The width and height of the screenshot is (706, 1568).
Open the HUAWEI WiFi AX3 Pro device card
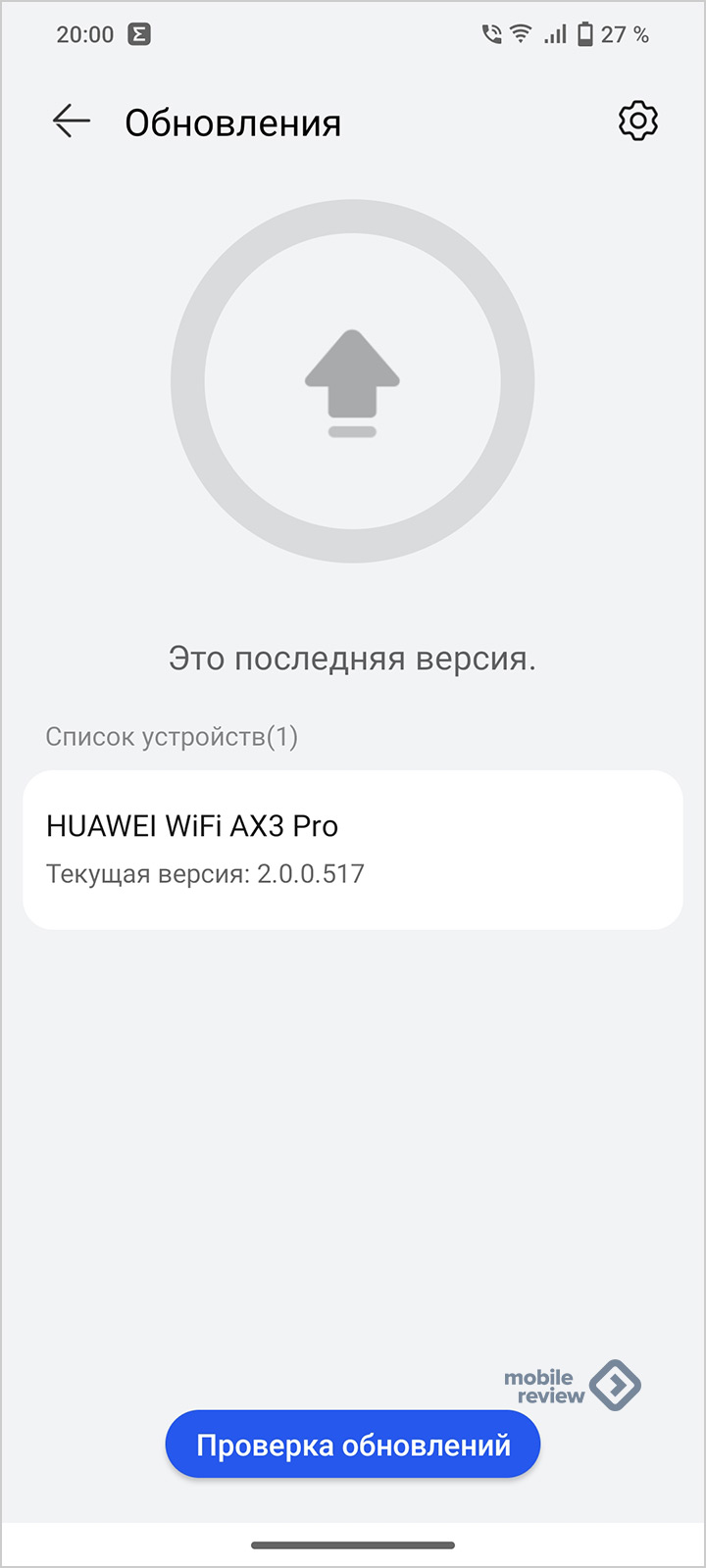tap(353, 850)
